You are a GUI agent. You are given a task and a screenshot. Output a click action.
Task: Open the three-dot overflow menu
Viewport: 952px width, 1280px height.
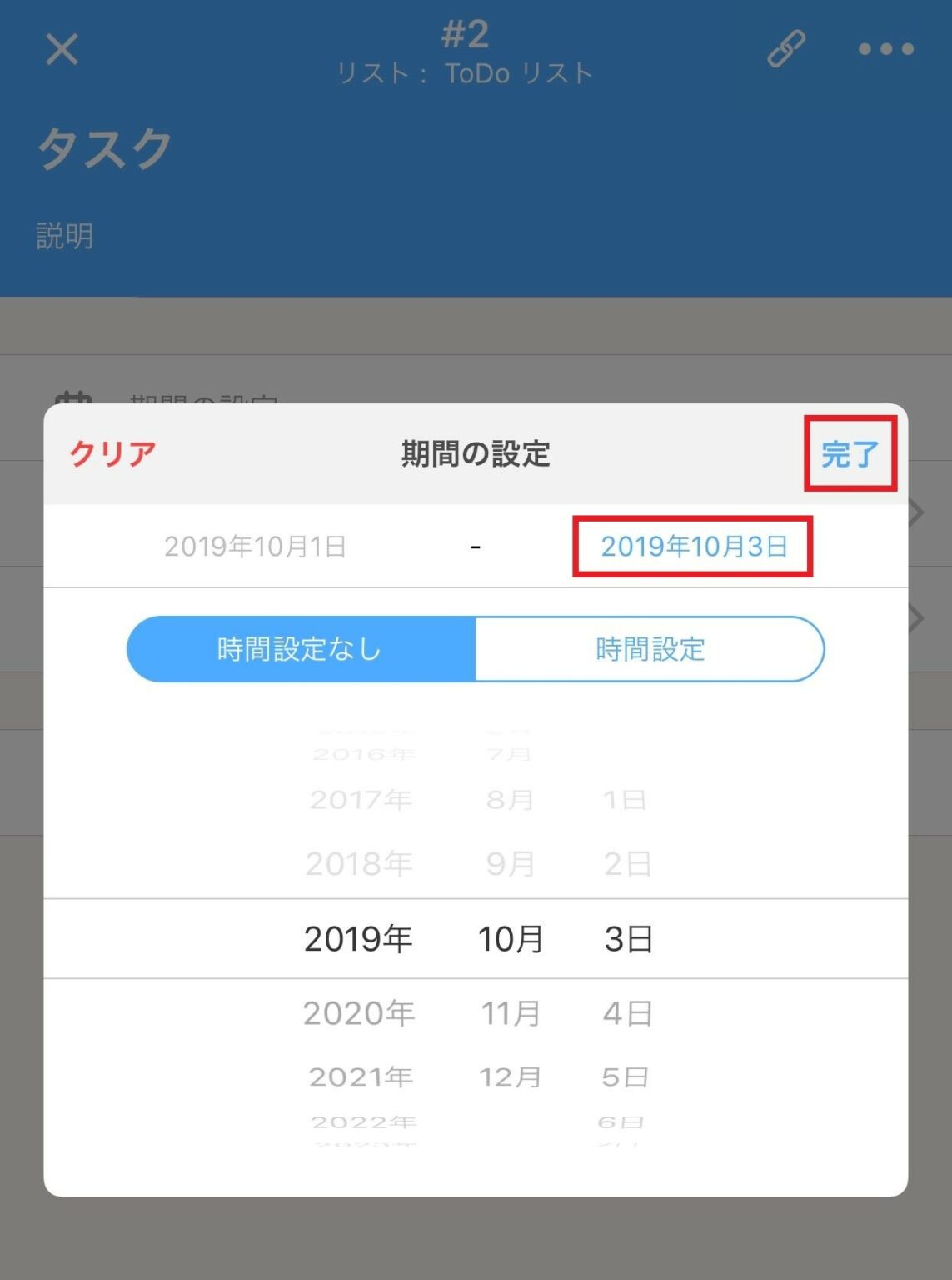click(886, 49)
